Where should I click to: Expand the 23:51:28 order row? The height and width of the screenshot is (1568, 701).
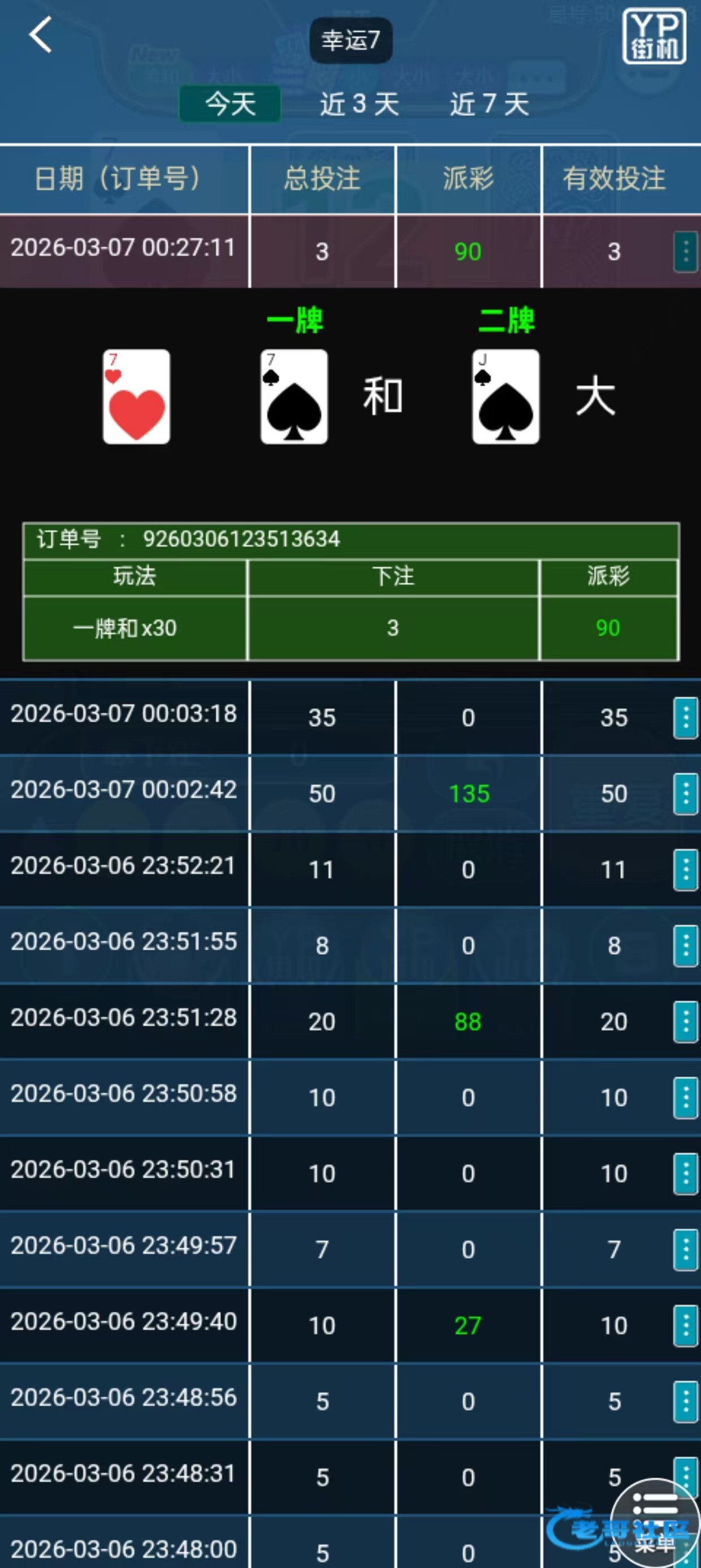(x=685, y=1022)
